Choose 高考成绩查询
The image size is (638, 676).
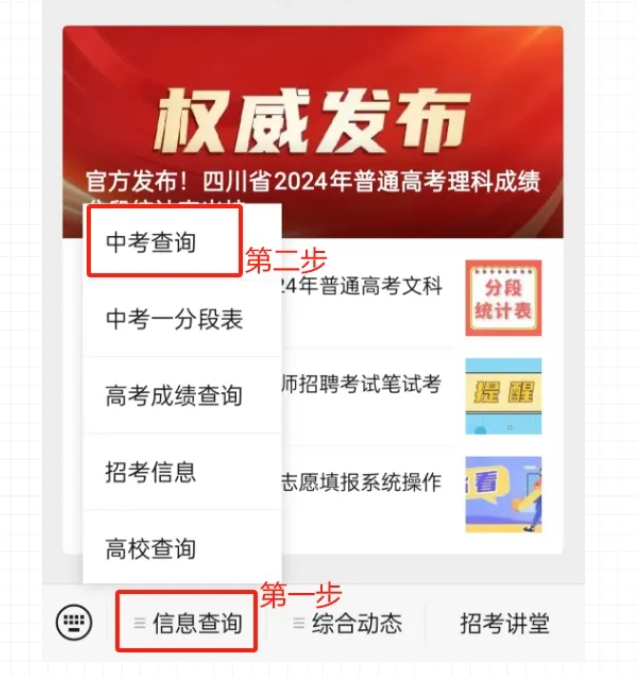[175, 396]
